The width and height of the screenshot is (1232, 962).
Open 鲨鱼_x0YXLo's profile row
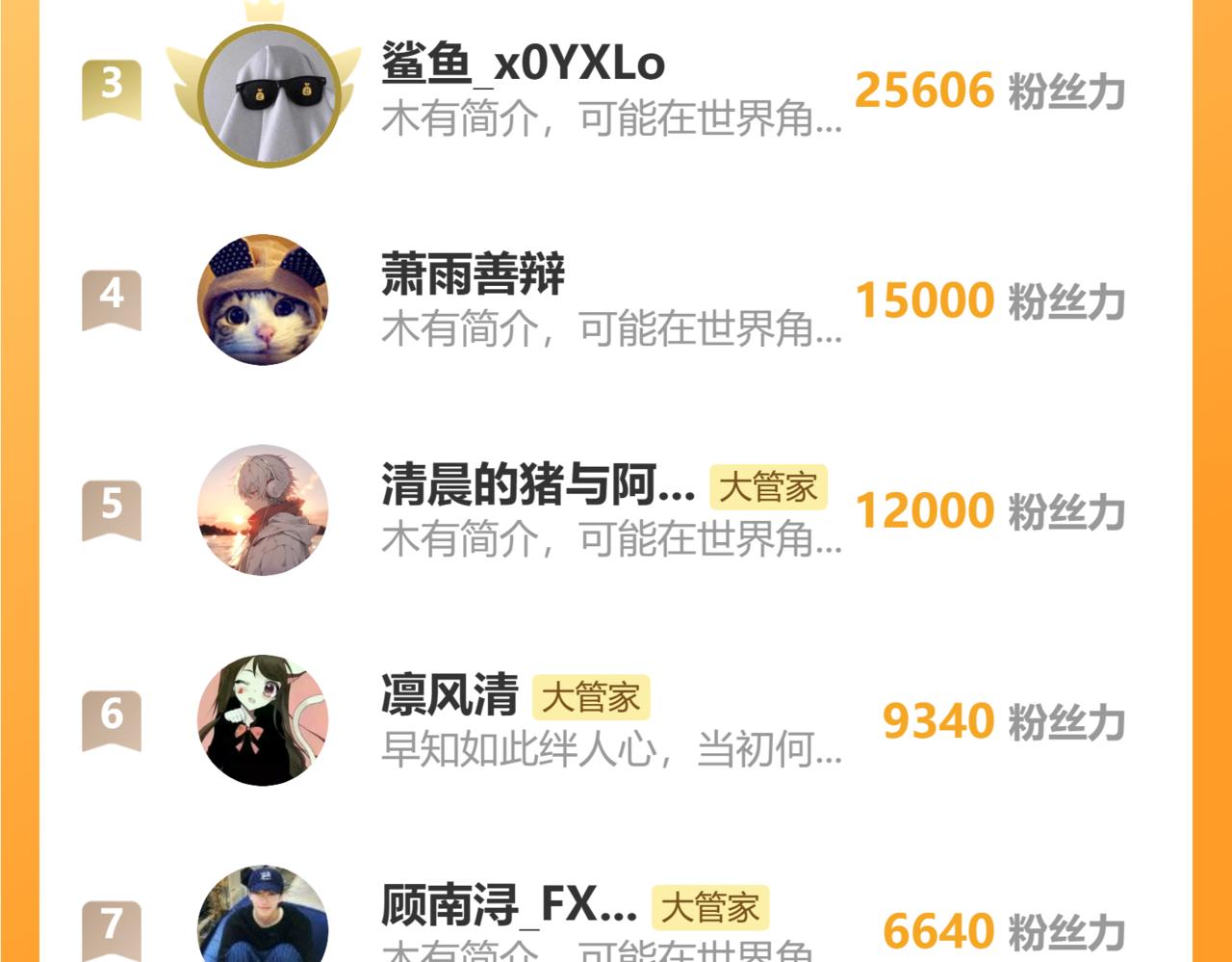[523, 65]
